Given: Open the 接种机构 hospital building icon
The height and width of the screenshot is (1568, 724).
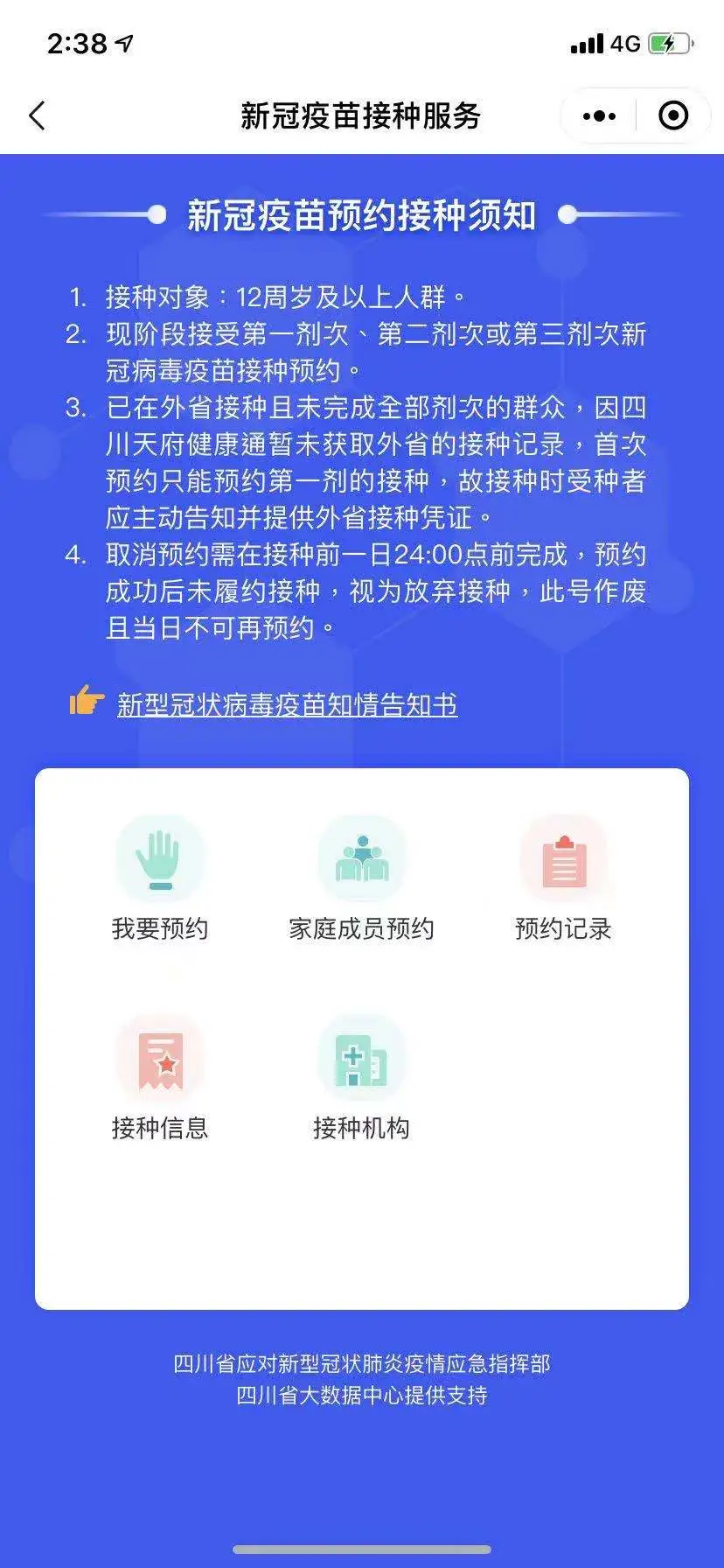Looking at the screenshot, I should click(362, 1059).
